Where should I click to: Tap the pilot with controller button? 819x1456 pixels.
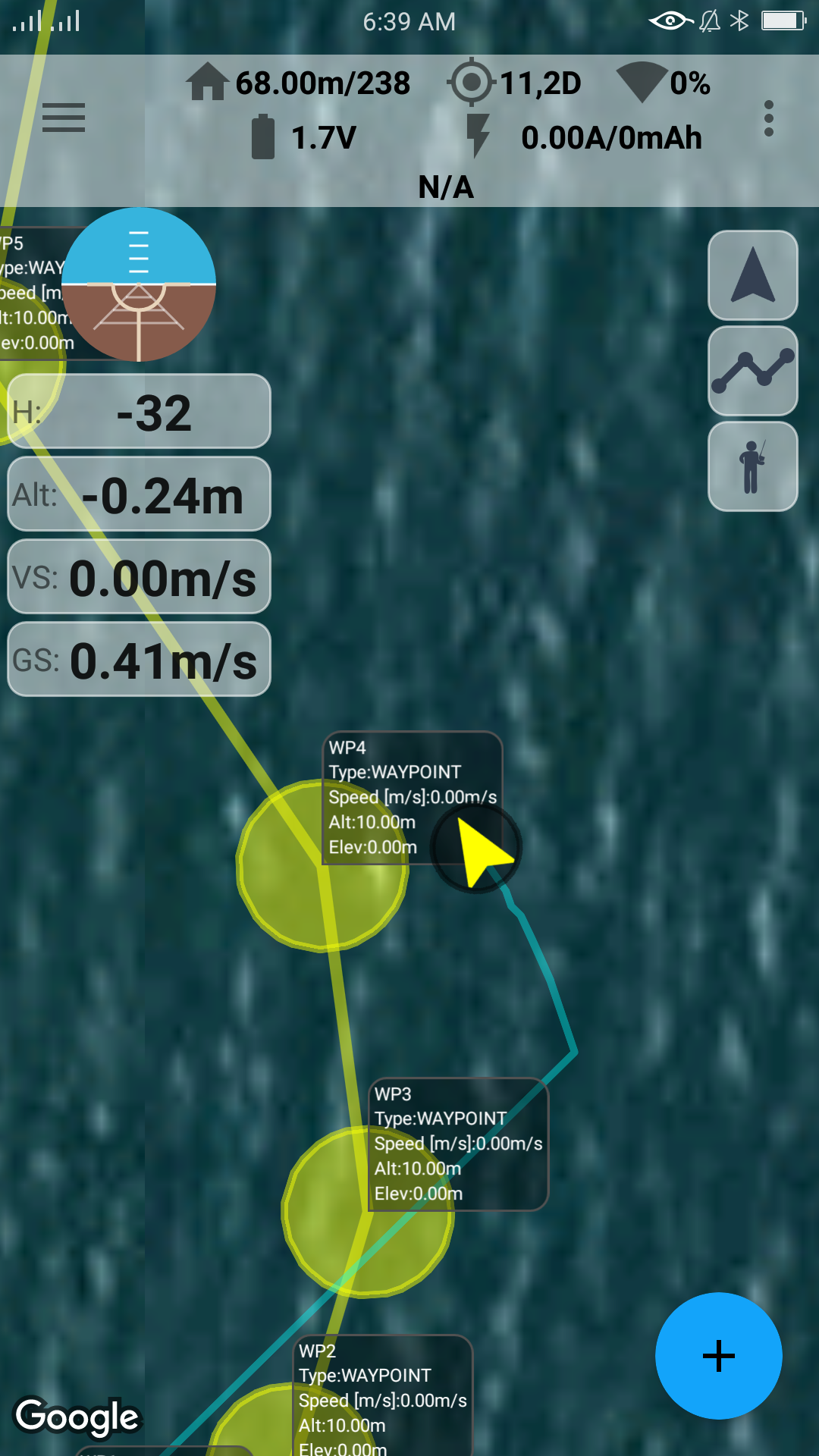coord(752,466)
